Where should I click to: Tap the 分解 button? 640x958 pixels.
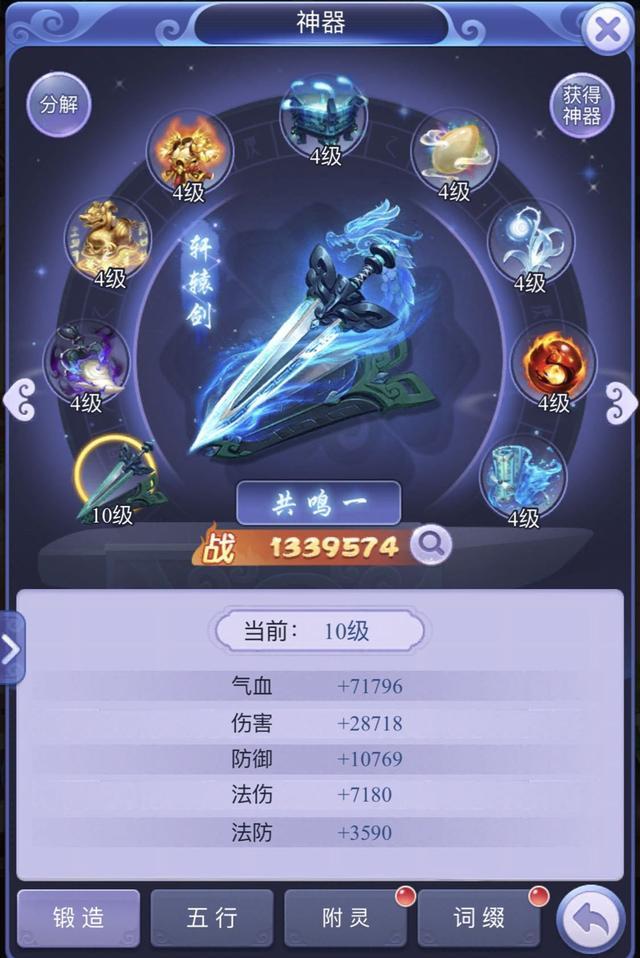point(59,104)
